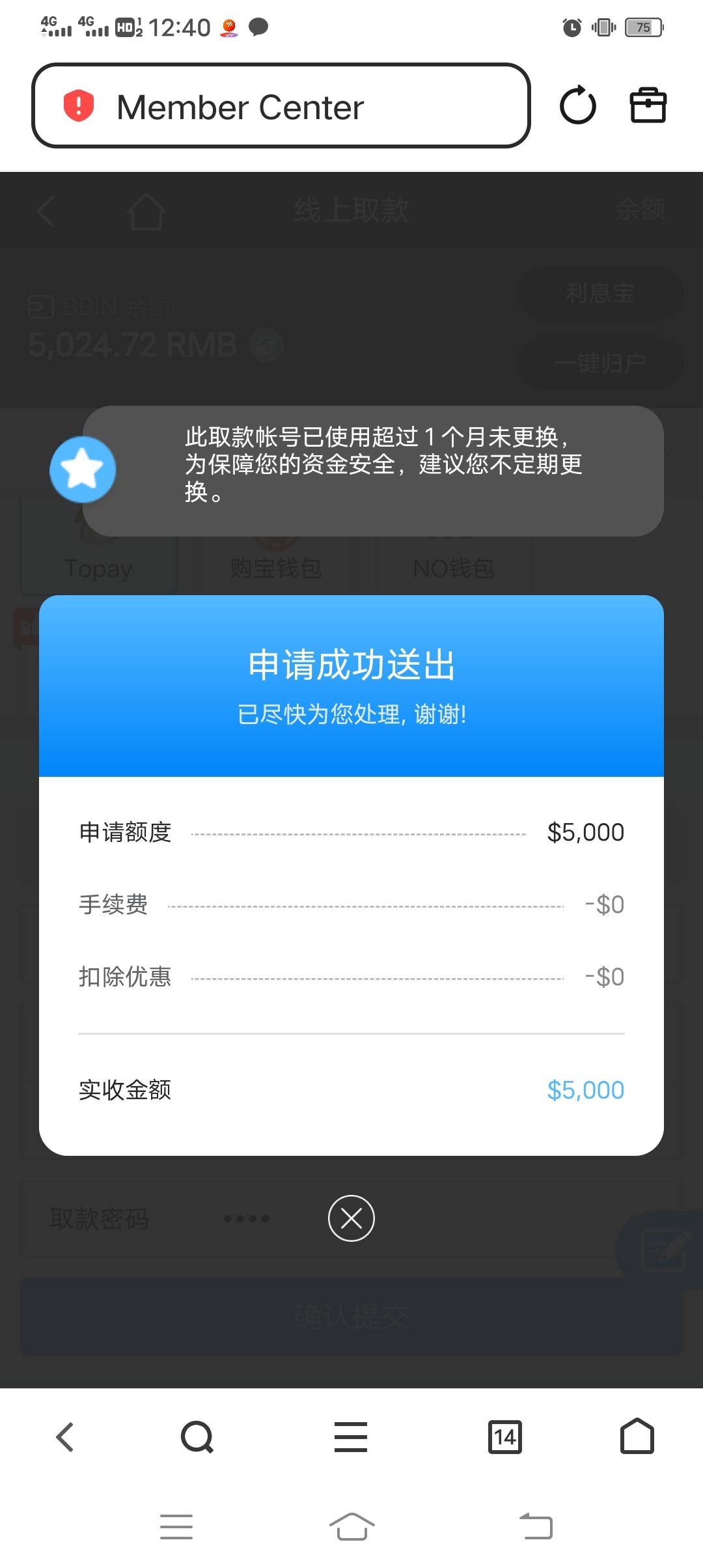Close the 申请成功送出 dialog
Screen dimensions: 703x1568
click(x=351, y=1218)
